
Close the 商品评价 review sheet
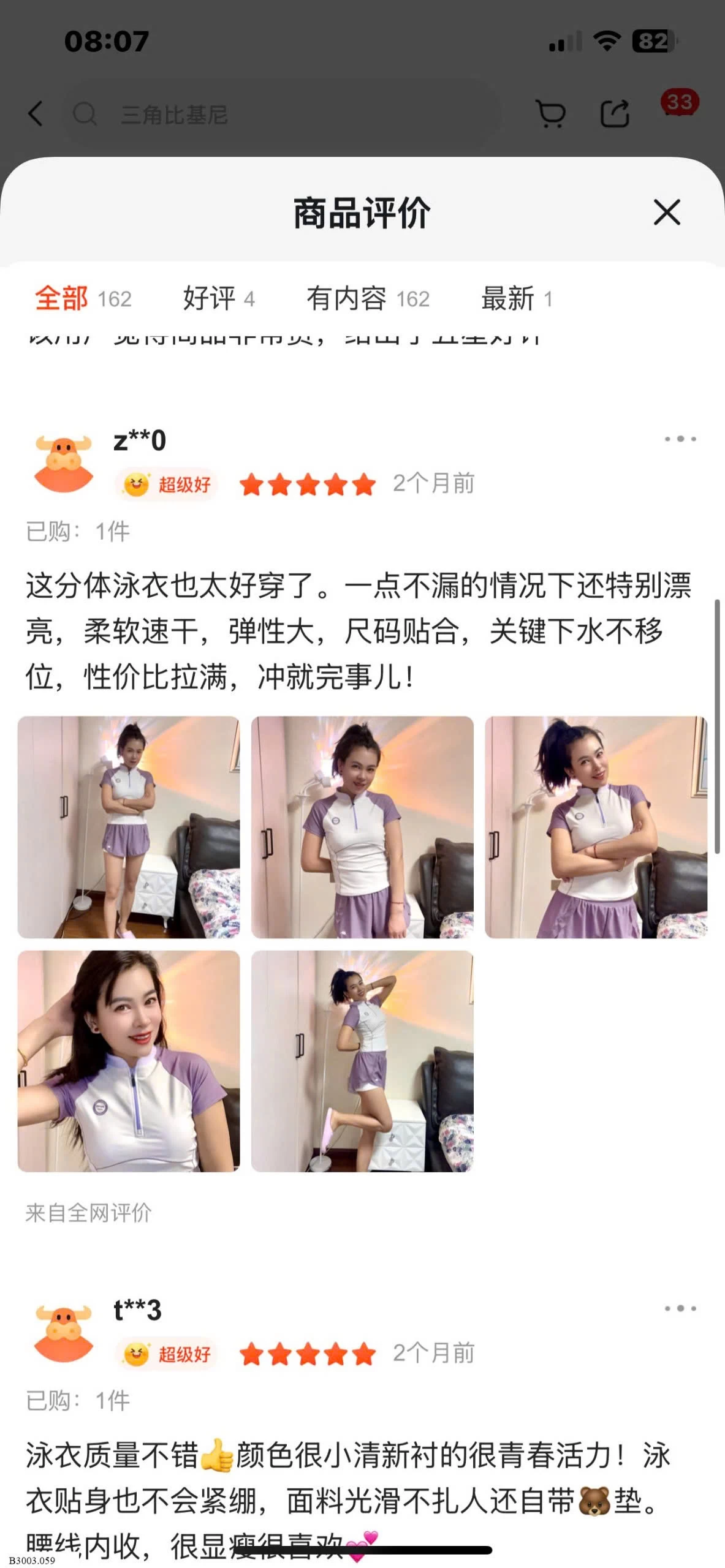point(667,213)
